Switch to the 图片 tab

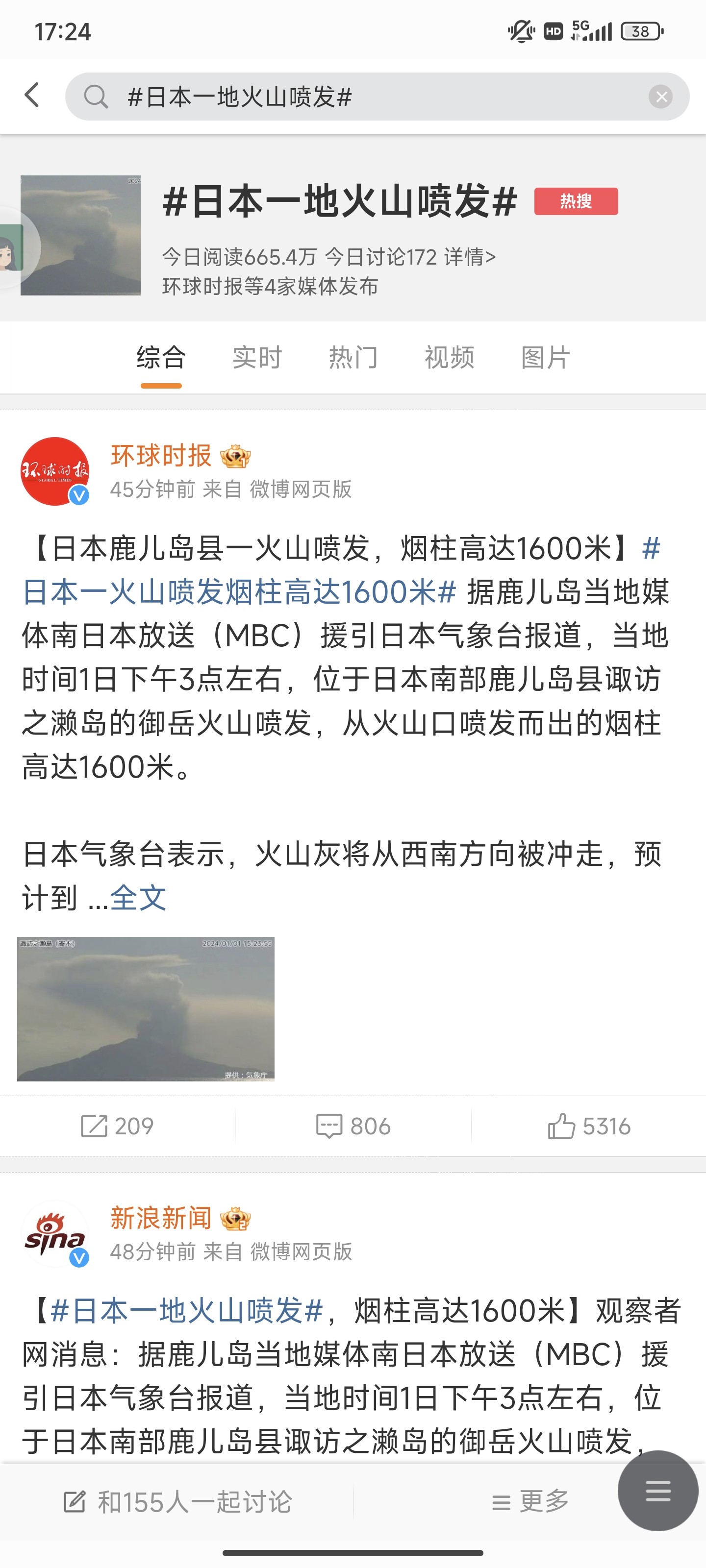pyautogui.click(x=546, y=357)
